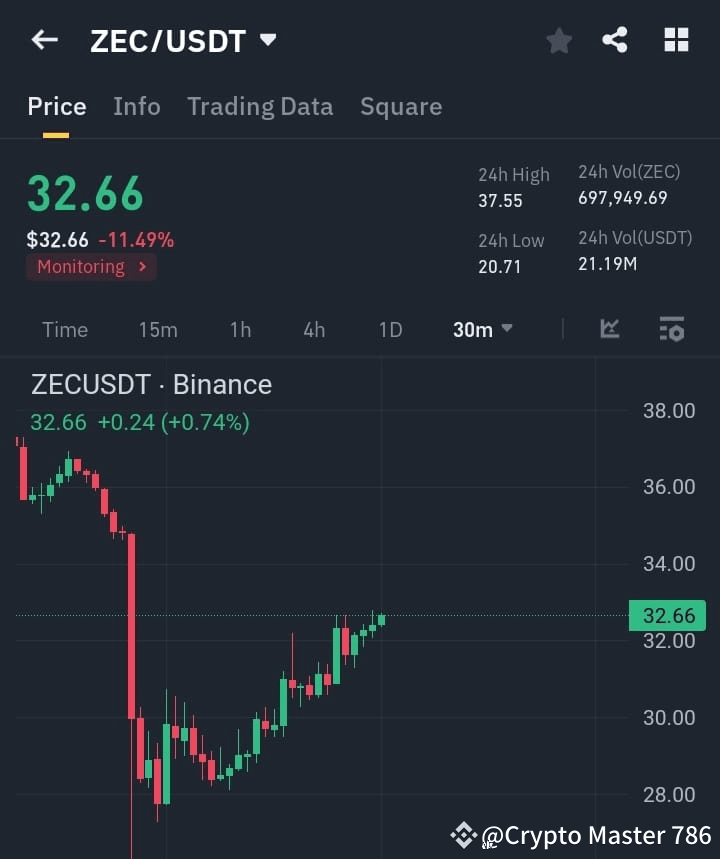Switch to the Info tab

(x=137, y=106)
